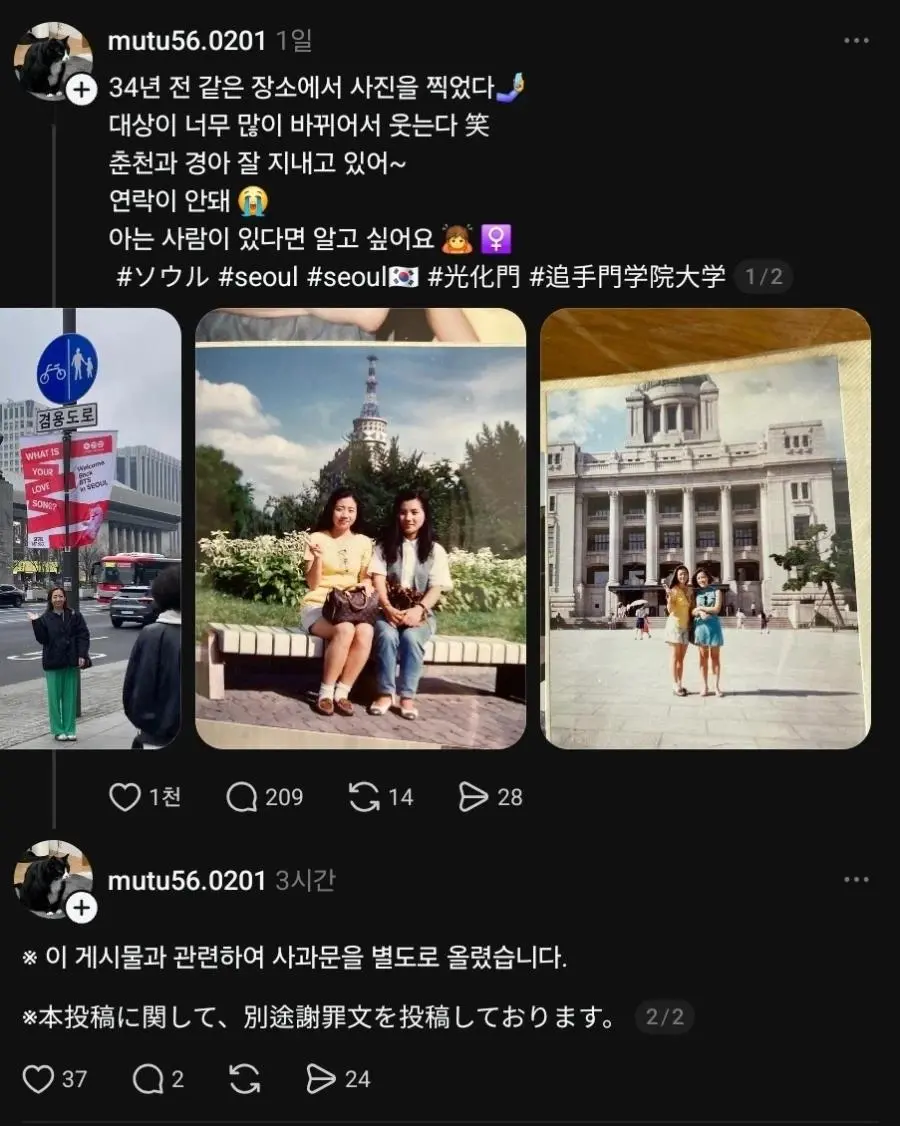Open the #ソウル hashtag
Viewport: 900px width, 1126px height.
point(163,277)
